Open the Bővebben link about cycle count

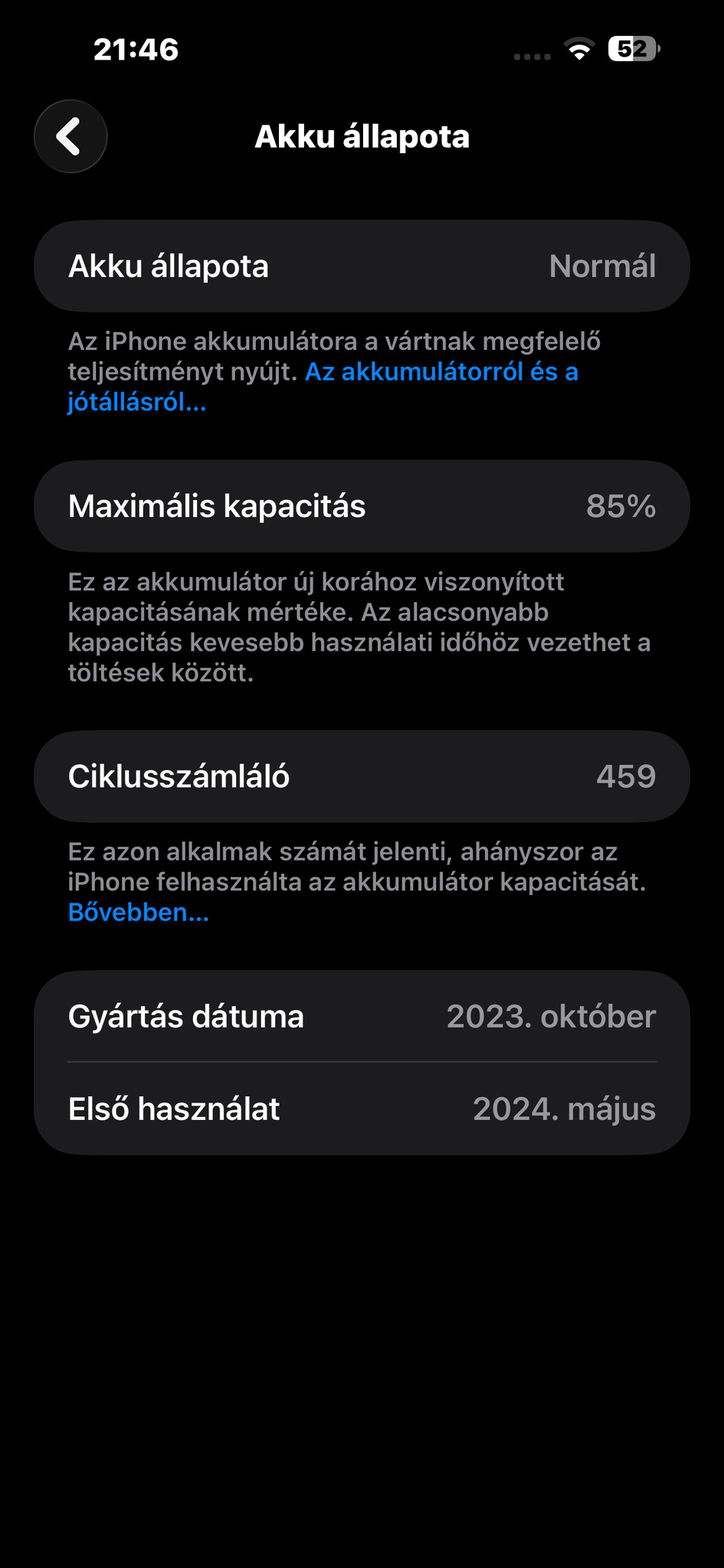coord(138,913)
